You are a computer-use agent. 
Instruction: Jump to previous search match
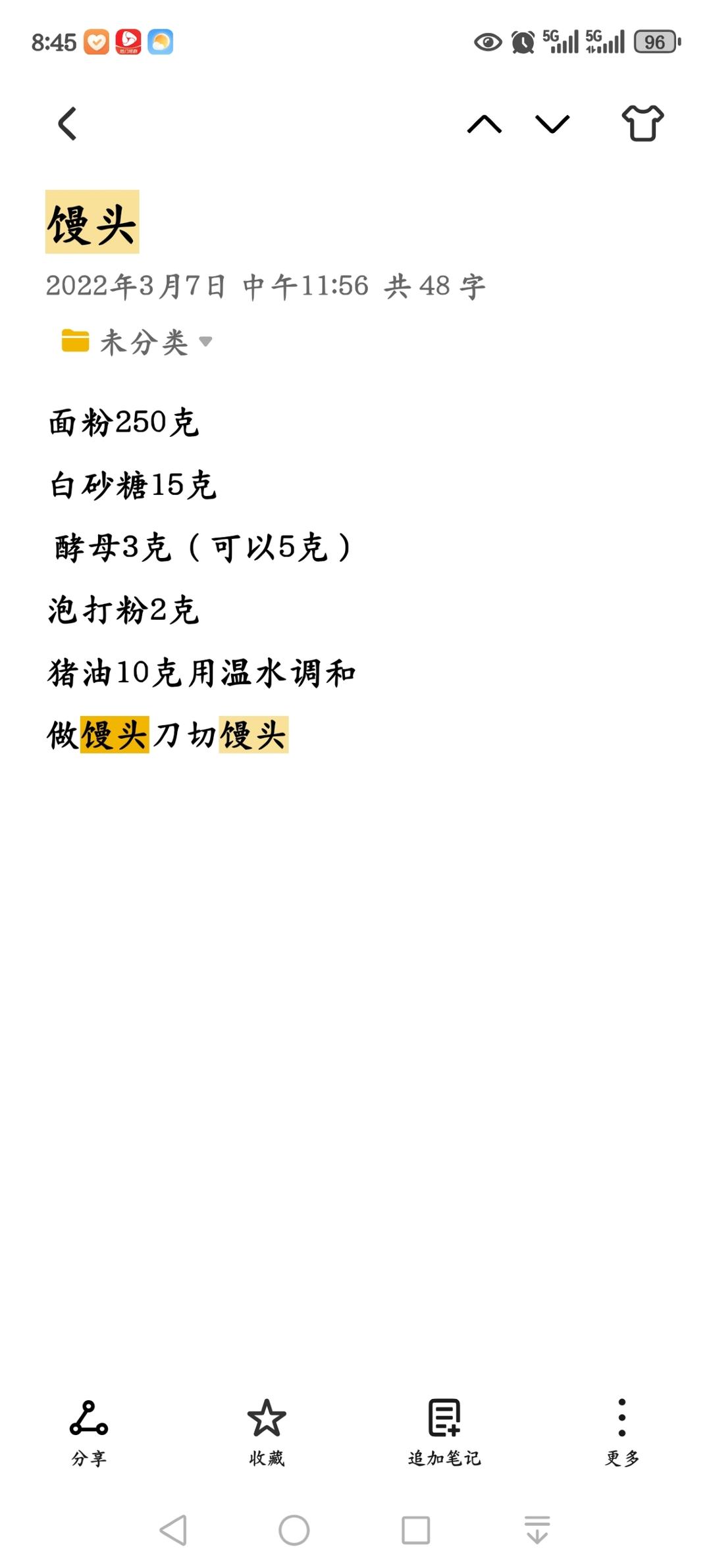484,124
